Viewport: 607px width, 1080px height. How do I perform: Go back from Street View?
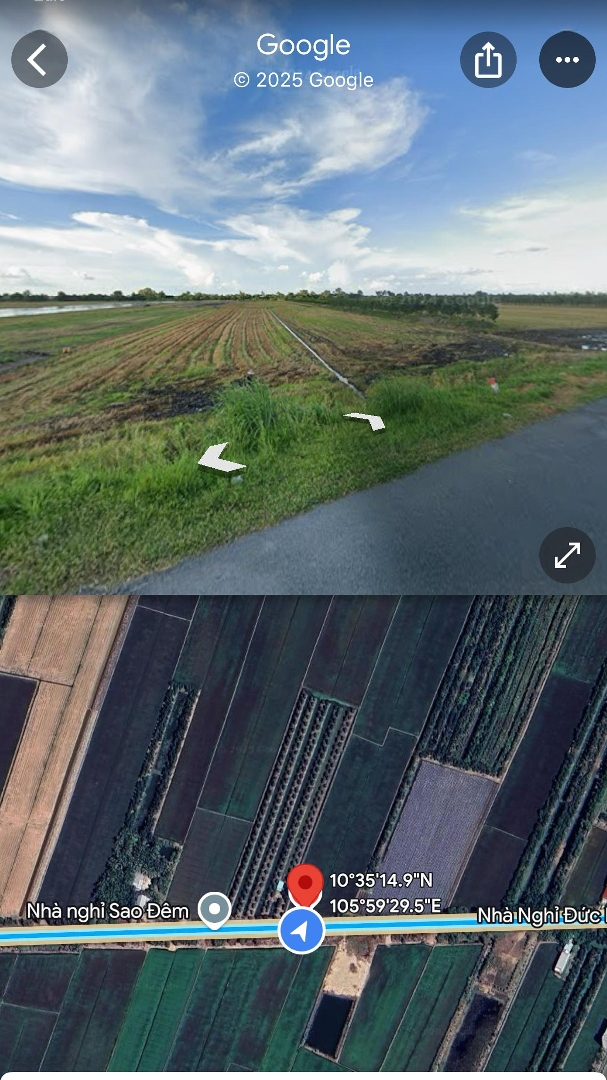point(39,60)
